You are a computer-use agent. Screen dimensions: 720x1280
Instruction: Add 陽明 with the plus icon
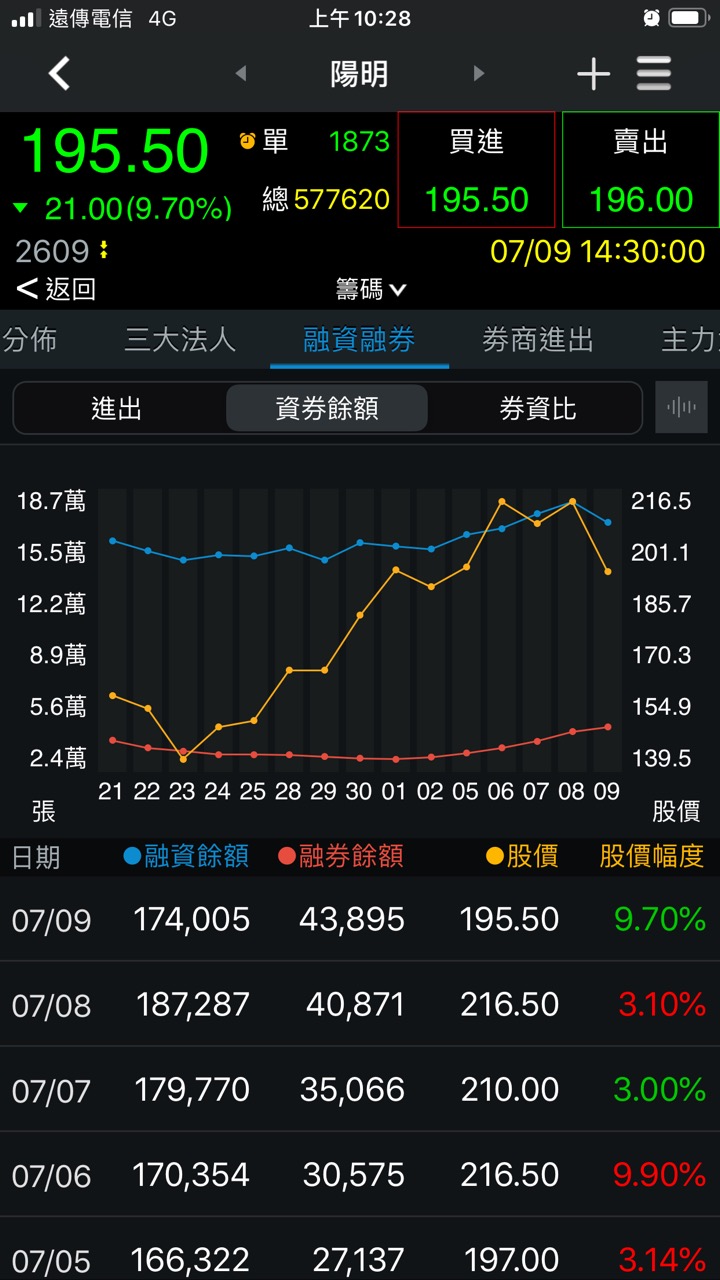click(x=593, y=73)
